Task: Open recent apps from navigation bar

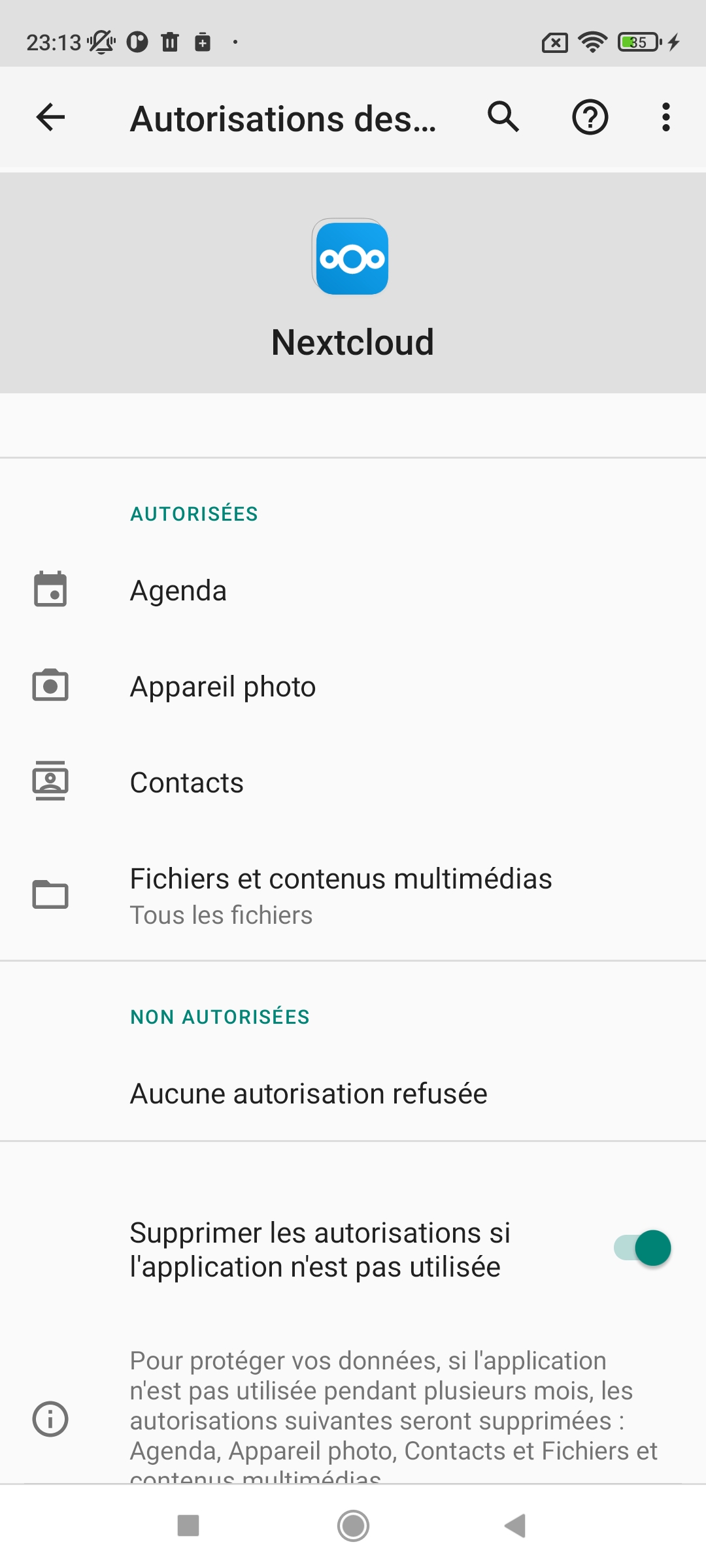Action: pos(188,1526)
